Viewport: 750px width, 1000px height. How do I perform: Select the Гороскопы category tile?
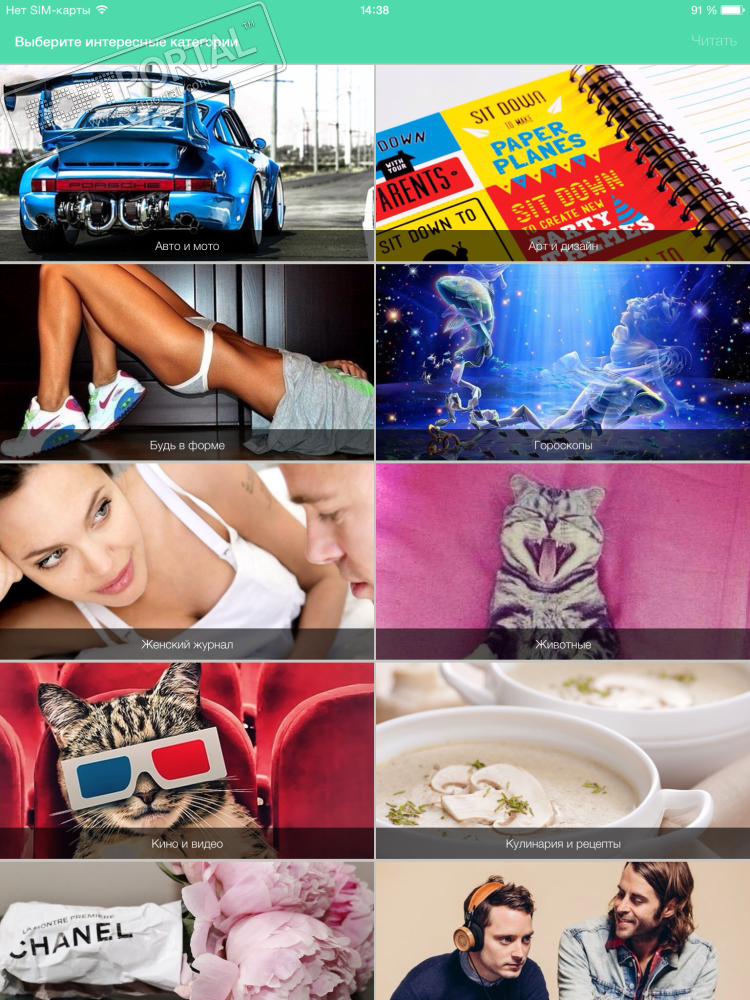563,361
